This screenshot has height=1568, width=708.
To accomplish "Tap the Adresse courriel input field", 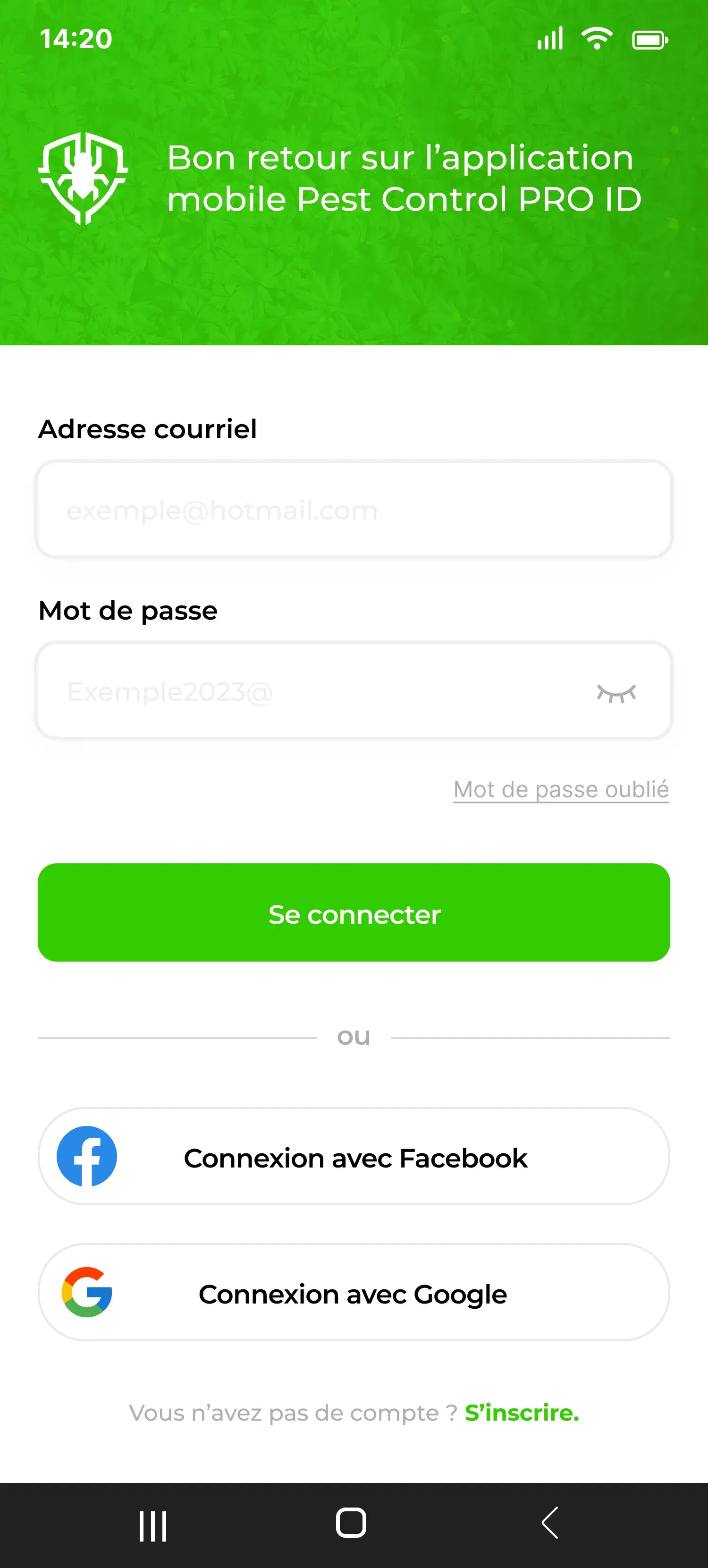I will click(x=354, y=510).
